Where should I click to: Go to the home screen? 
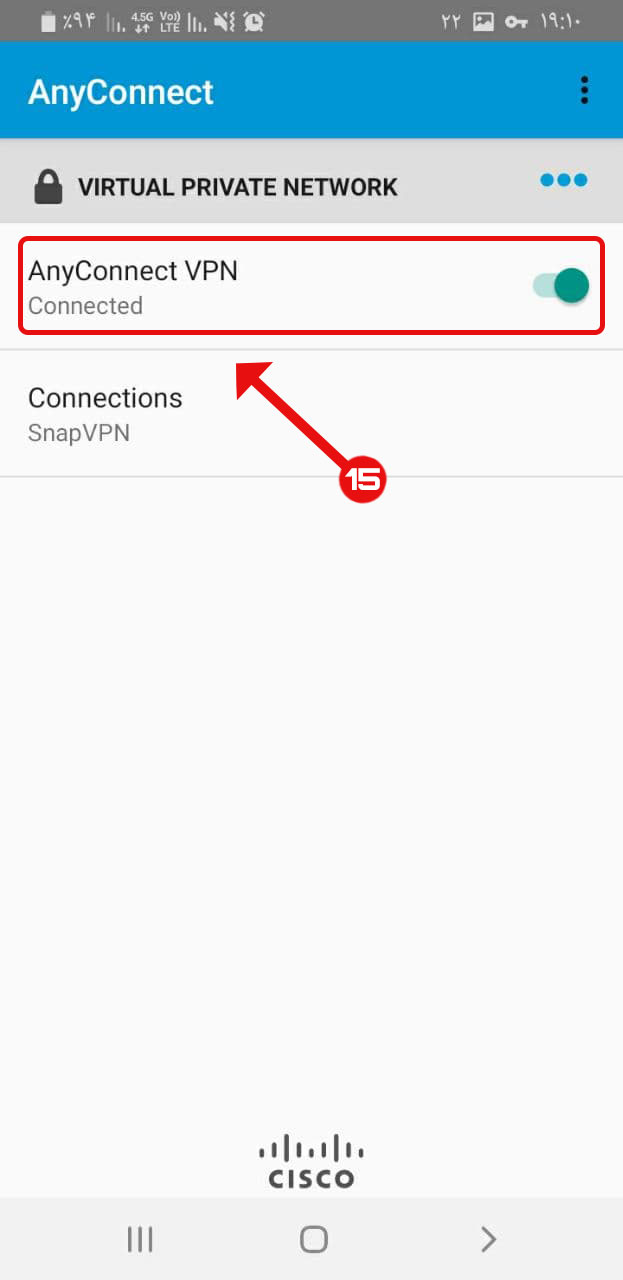coord(314,1240)
